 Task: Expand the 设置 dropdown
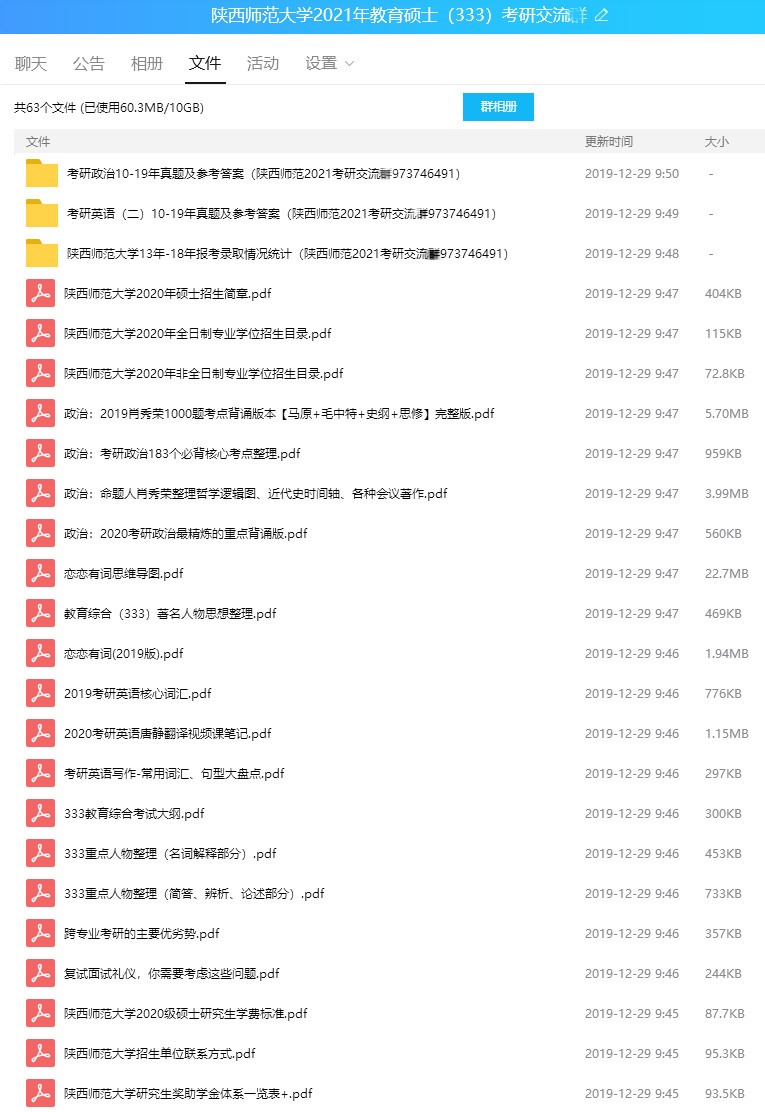(x=329, y=64)
